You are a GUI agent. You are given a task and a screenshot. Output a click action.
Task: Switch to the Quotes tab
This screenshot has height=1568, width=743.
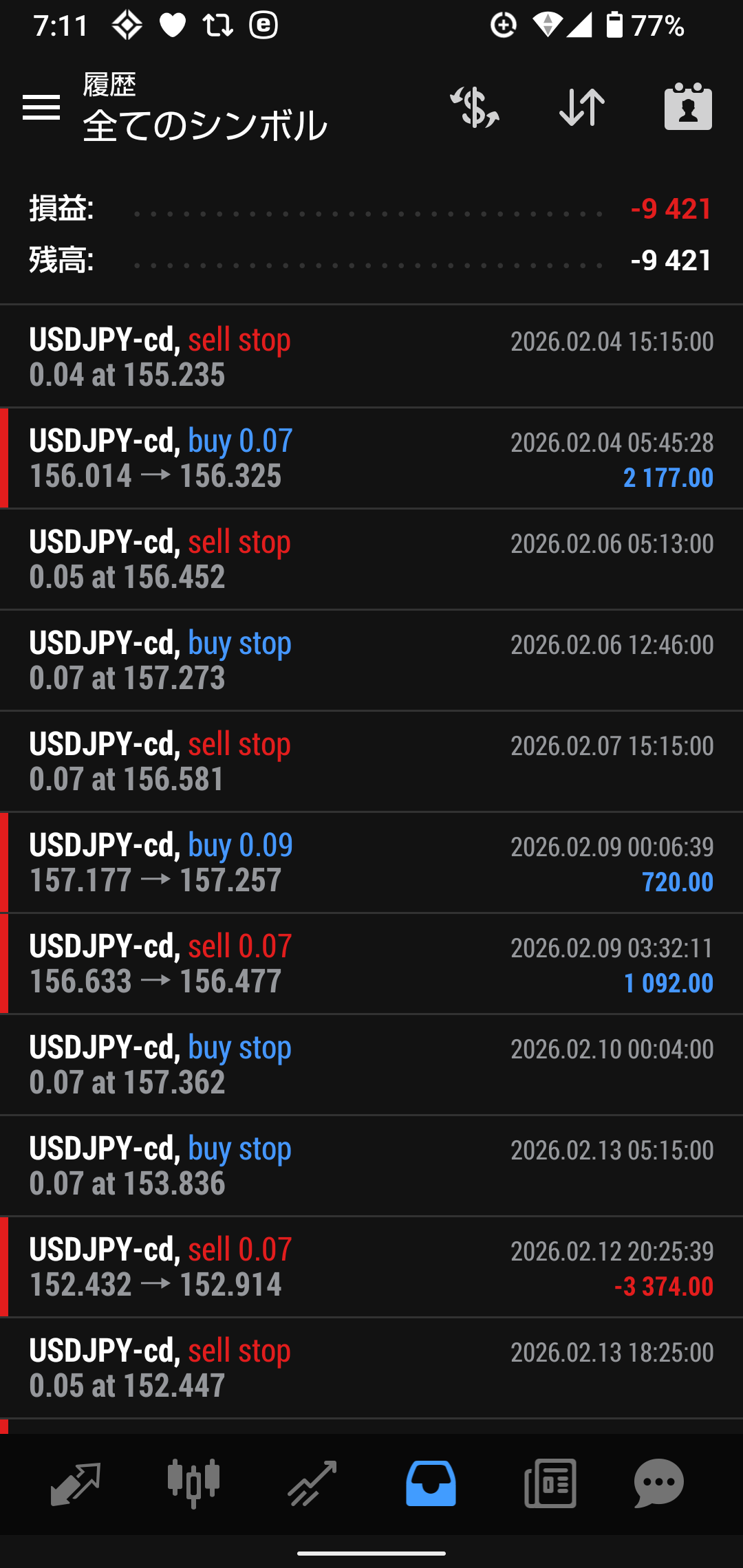[x=76, y=1483]
